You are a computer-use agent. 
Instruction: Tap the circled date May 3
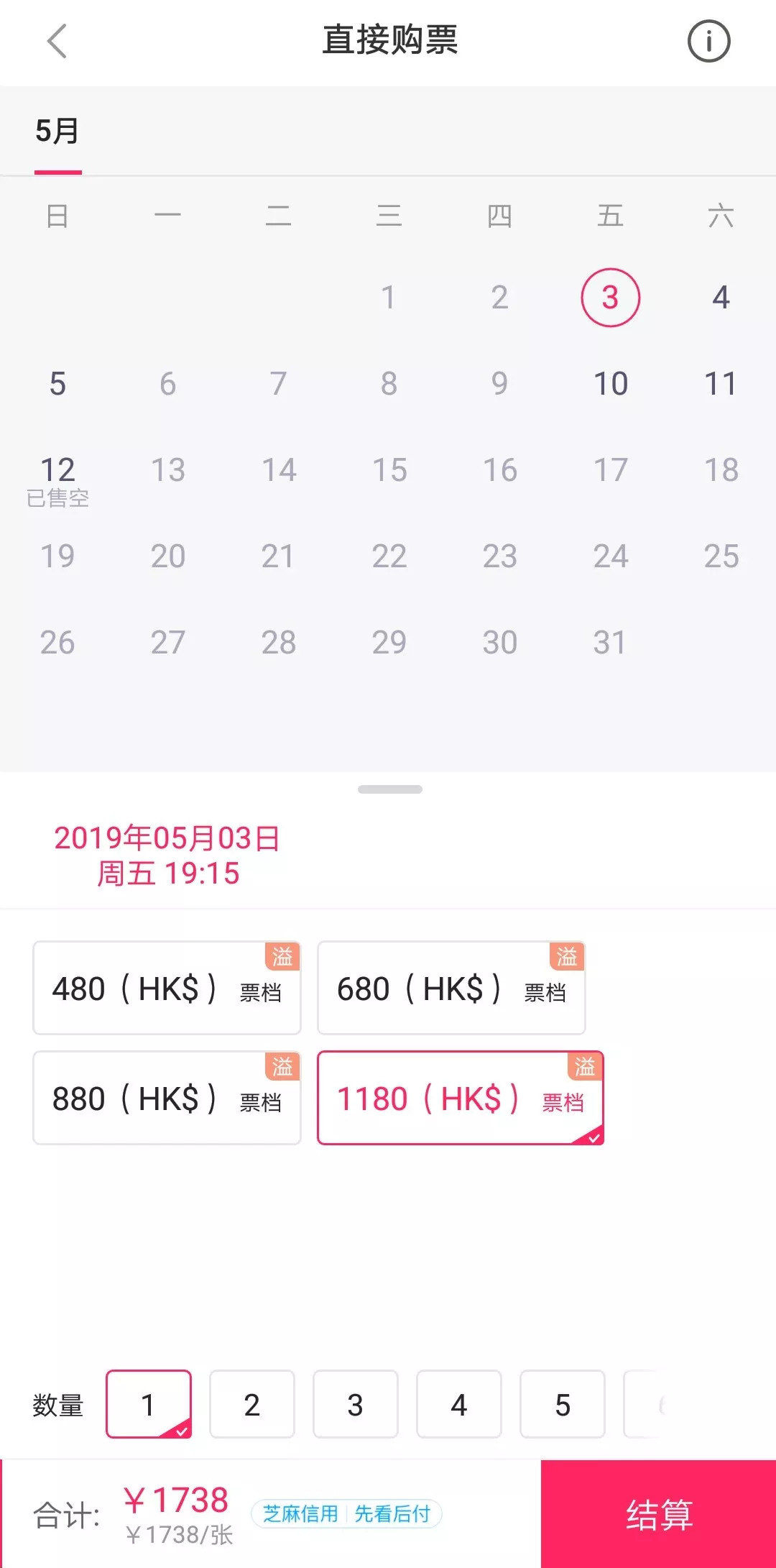point(610,298)
